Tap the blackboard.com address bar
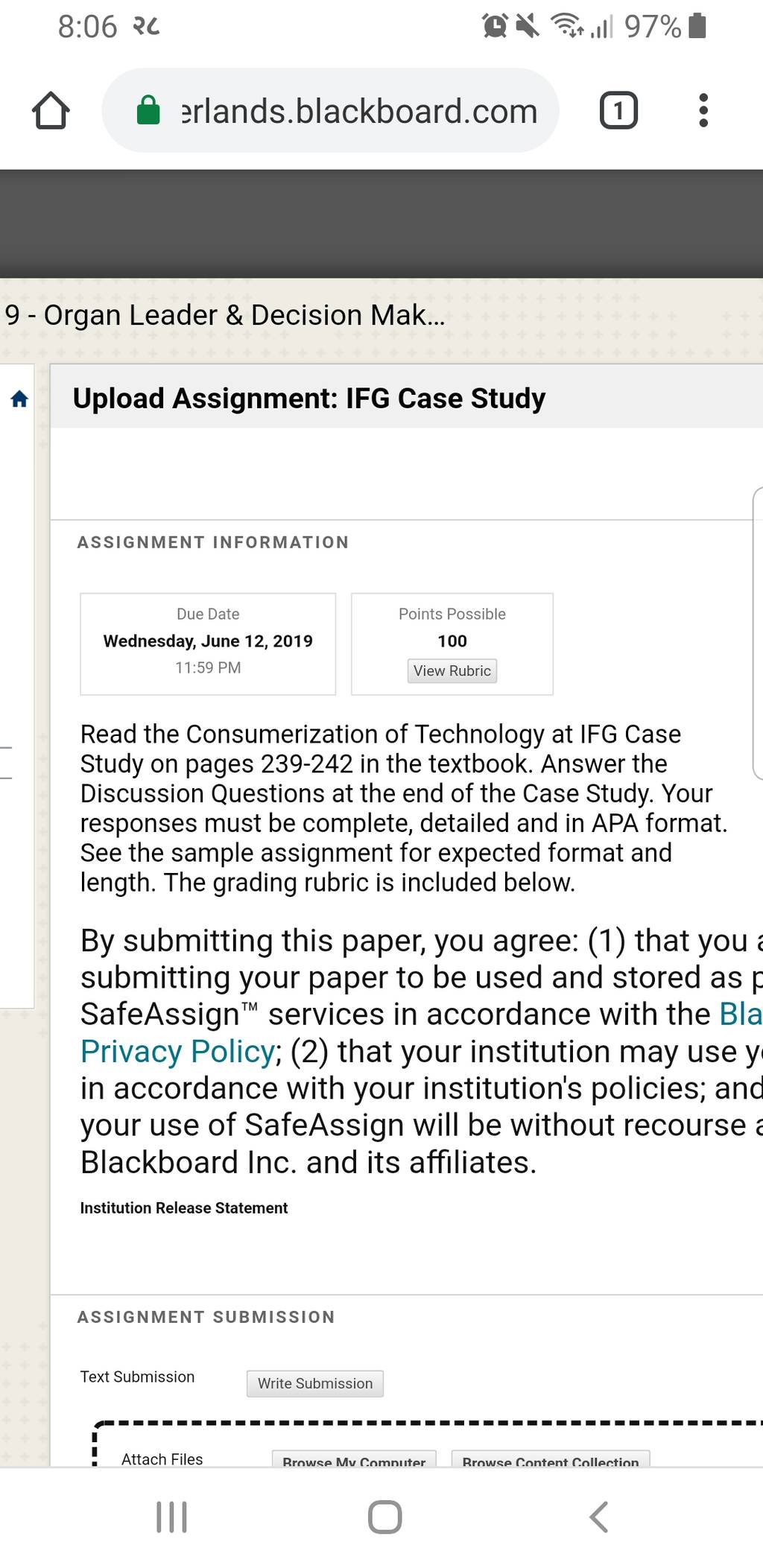Image resolution: width=763 pixels, height=1568 pixels. click(330, 111)
